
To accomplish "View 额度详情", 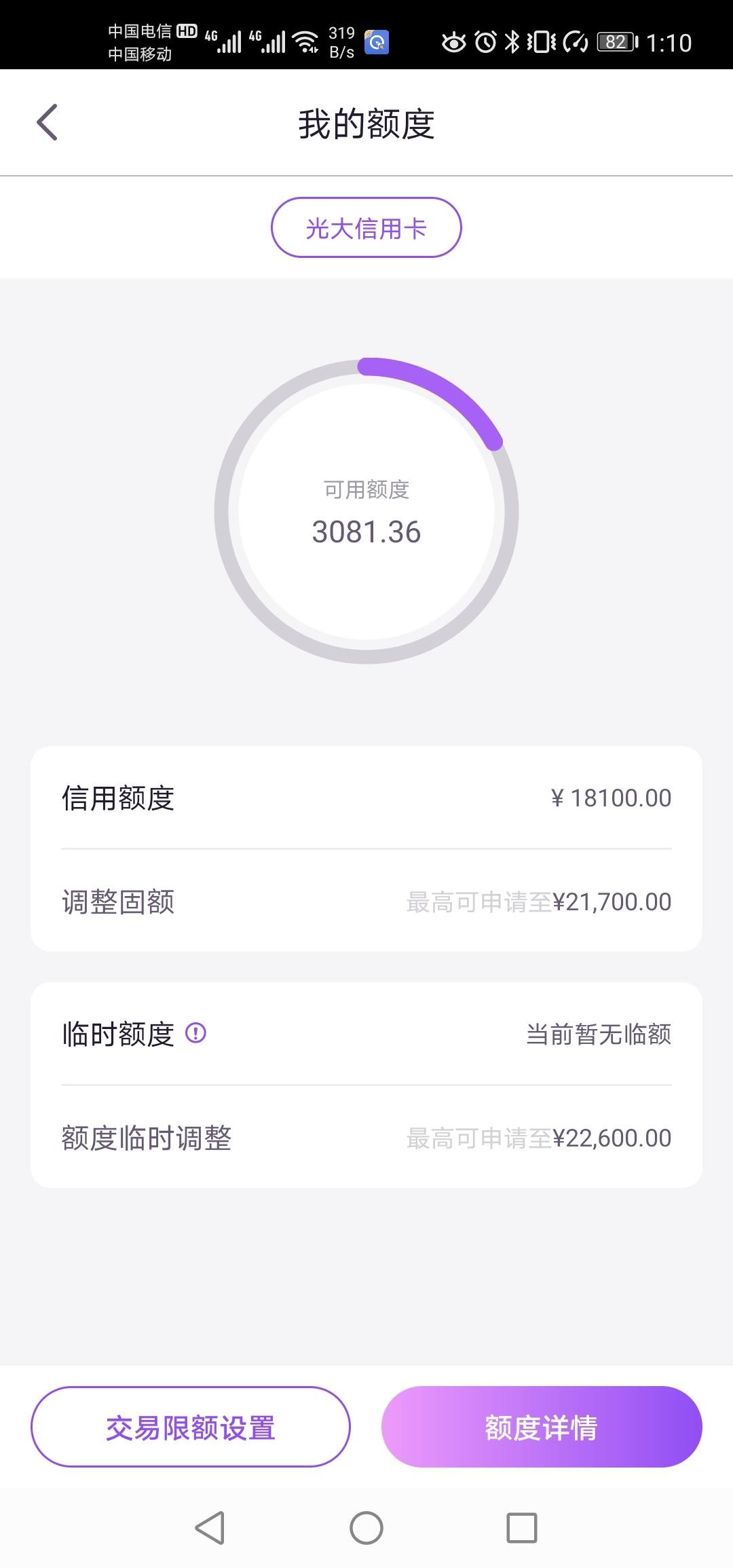I will pyautogui.click(x=542, y=1427).
